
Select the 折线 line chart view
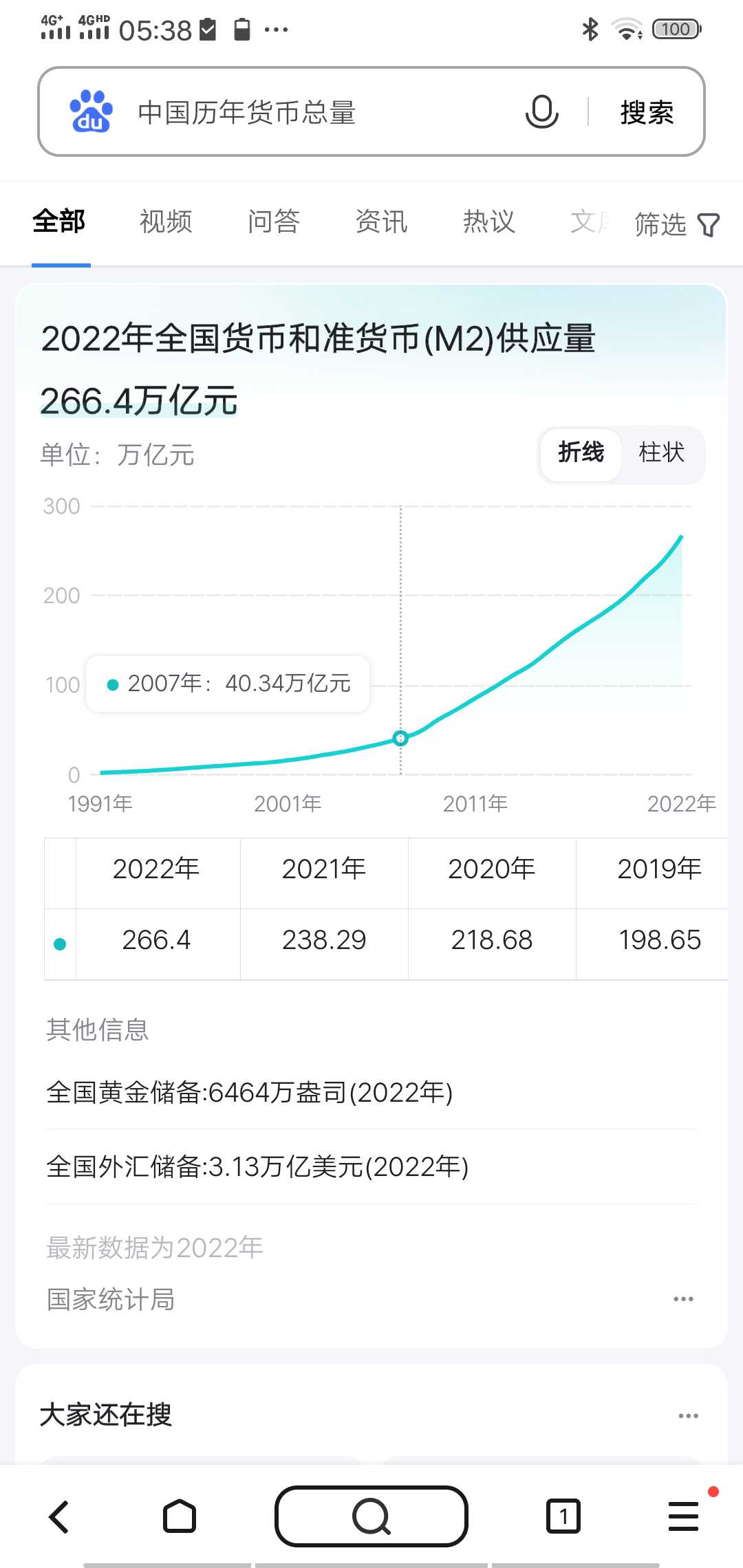click(581, 453)
